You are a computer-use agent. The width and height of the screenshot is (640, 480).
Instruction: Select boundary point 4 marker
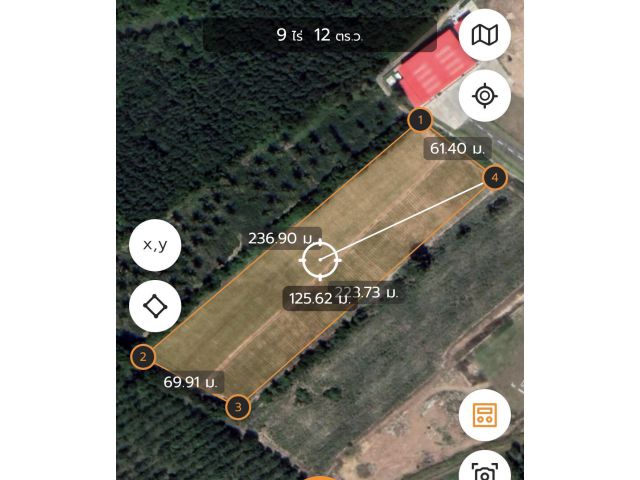[494, 178]
